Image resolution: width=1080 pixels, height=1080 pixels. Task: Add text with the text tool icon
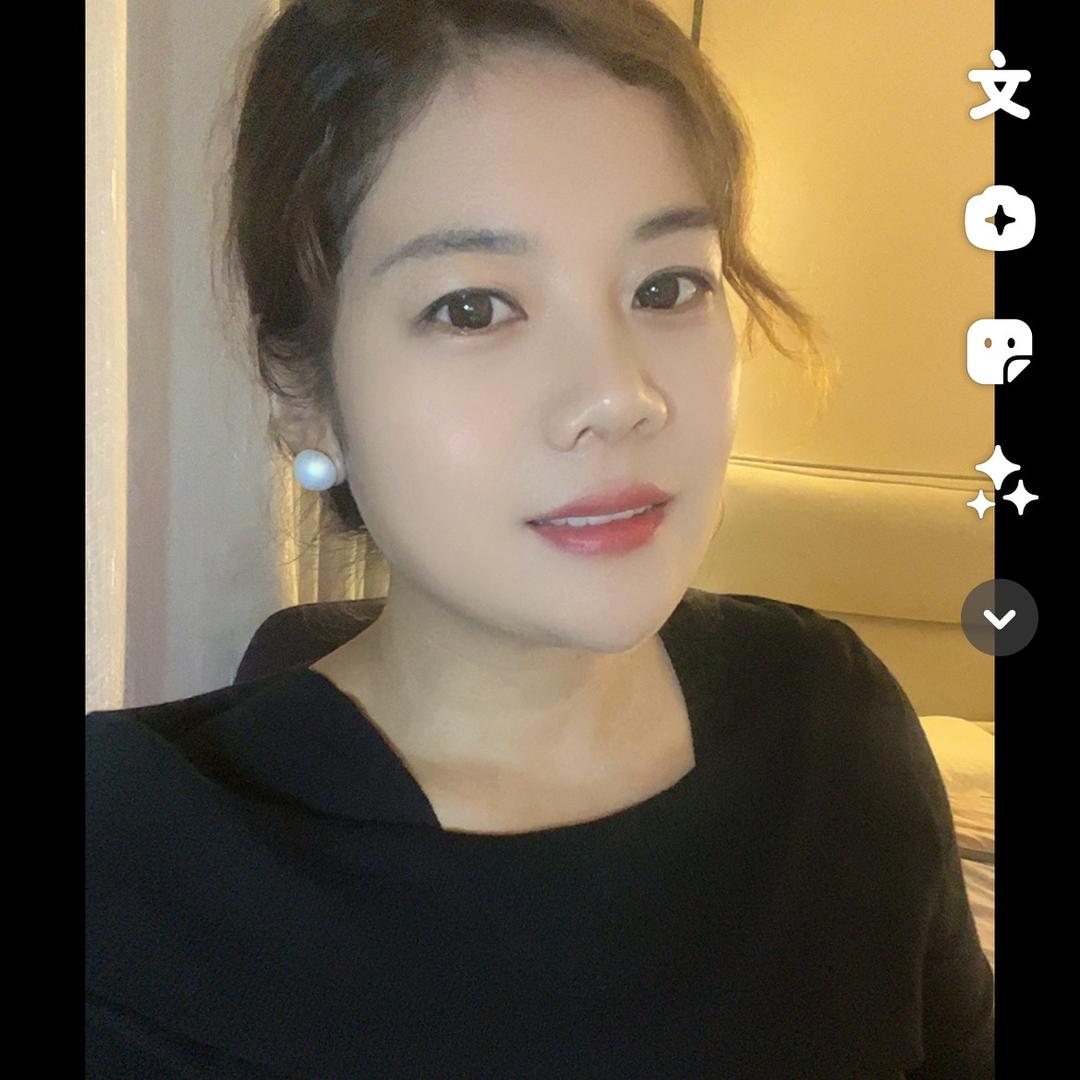[x=999, y=87]
